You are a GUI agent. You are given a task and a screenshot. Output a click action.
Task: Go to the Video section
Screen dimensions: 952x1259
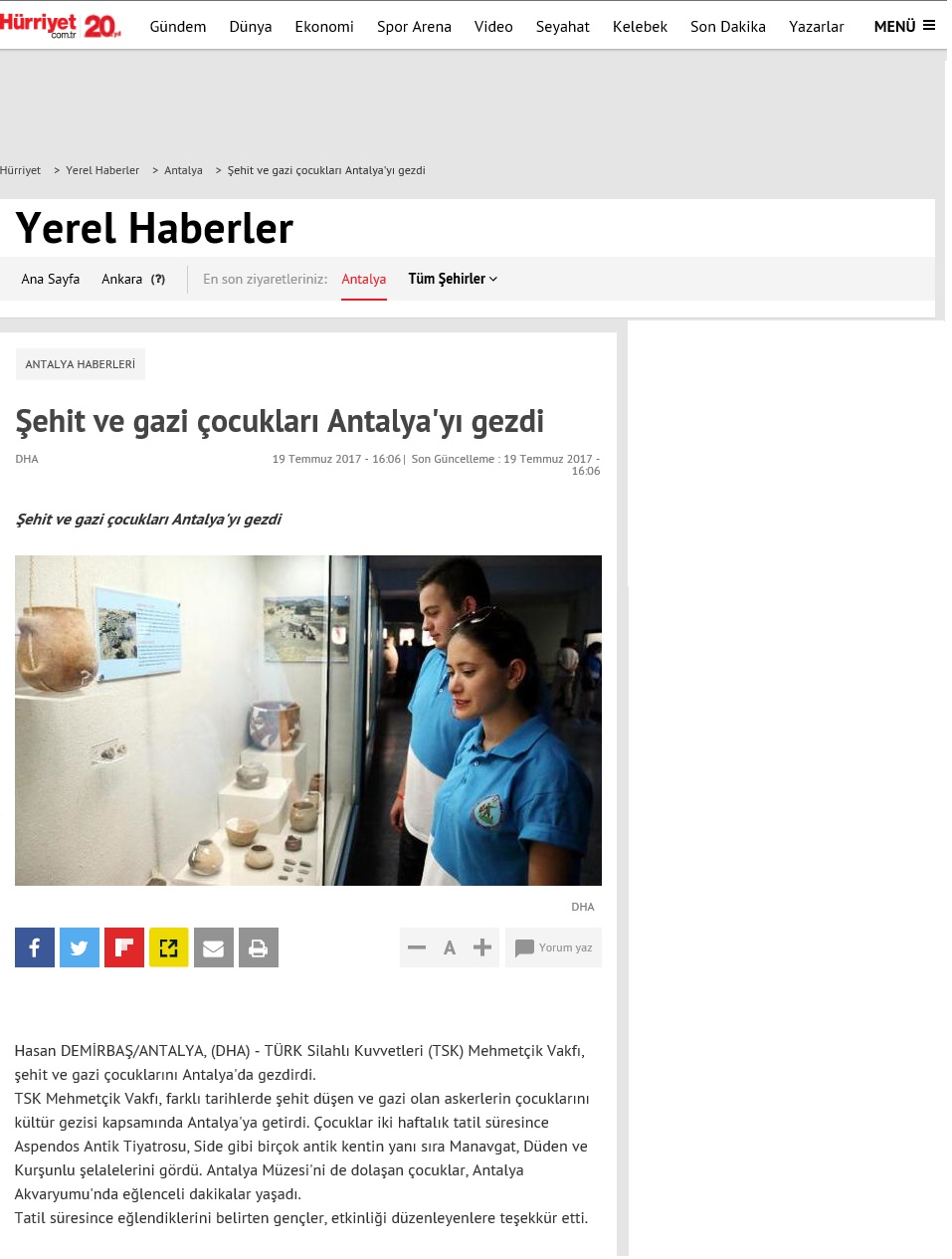pos(493,27)
